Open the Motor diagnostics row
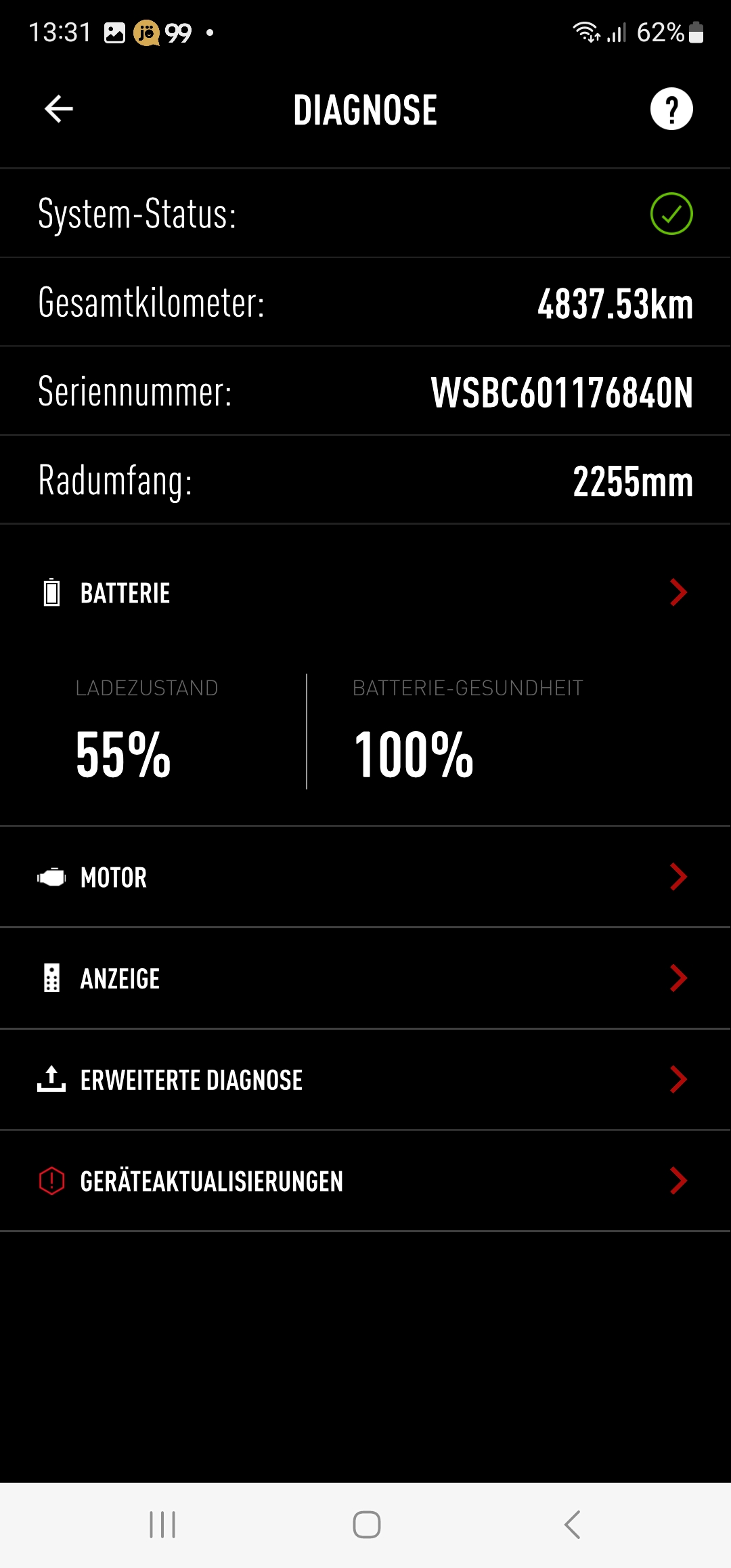Screen dimensions: 731x1568 pyautogui.click(x=365, y=877)
